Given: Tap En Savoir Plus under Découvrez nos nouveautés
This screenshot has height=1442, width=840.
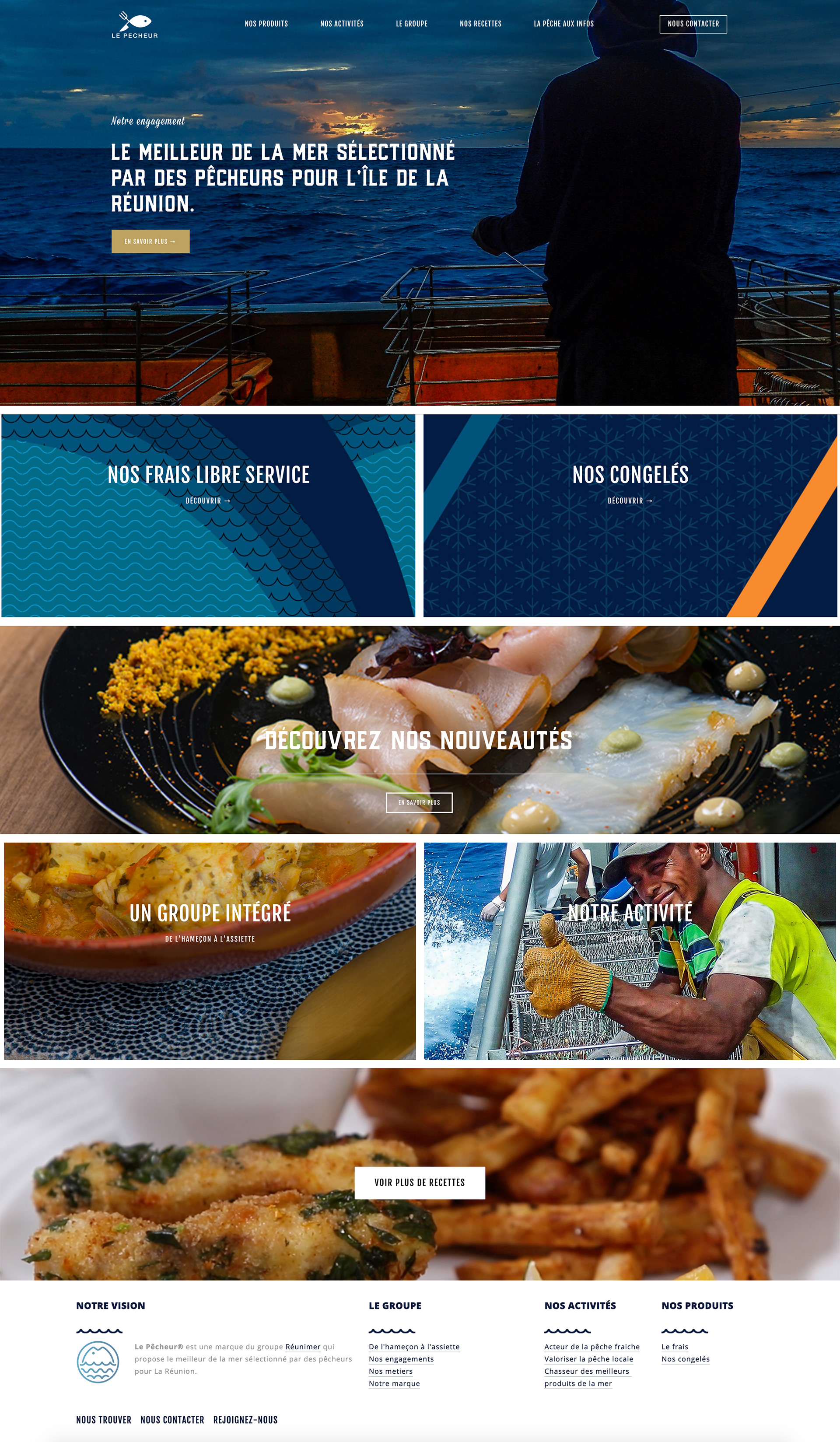Looking at the screenshot, I should coord(419,802).
